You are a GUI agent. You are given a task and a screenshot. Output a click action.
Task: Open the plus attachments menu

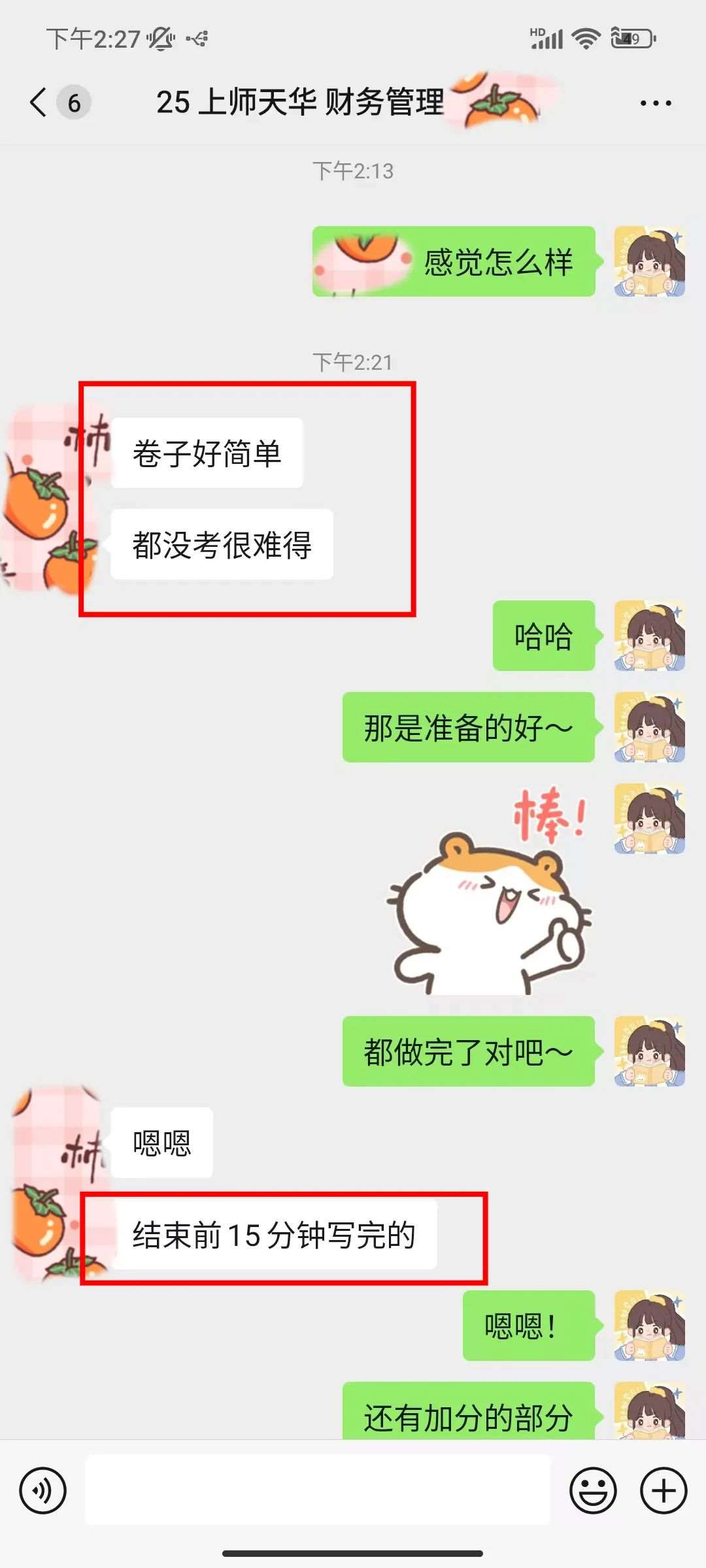point(664,1491)
